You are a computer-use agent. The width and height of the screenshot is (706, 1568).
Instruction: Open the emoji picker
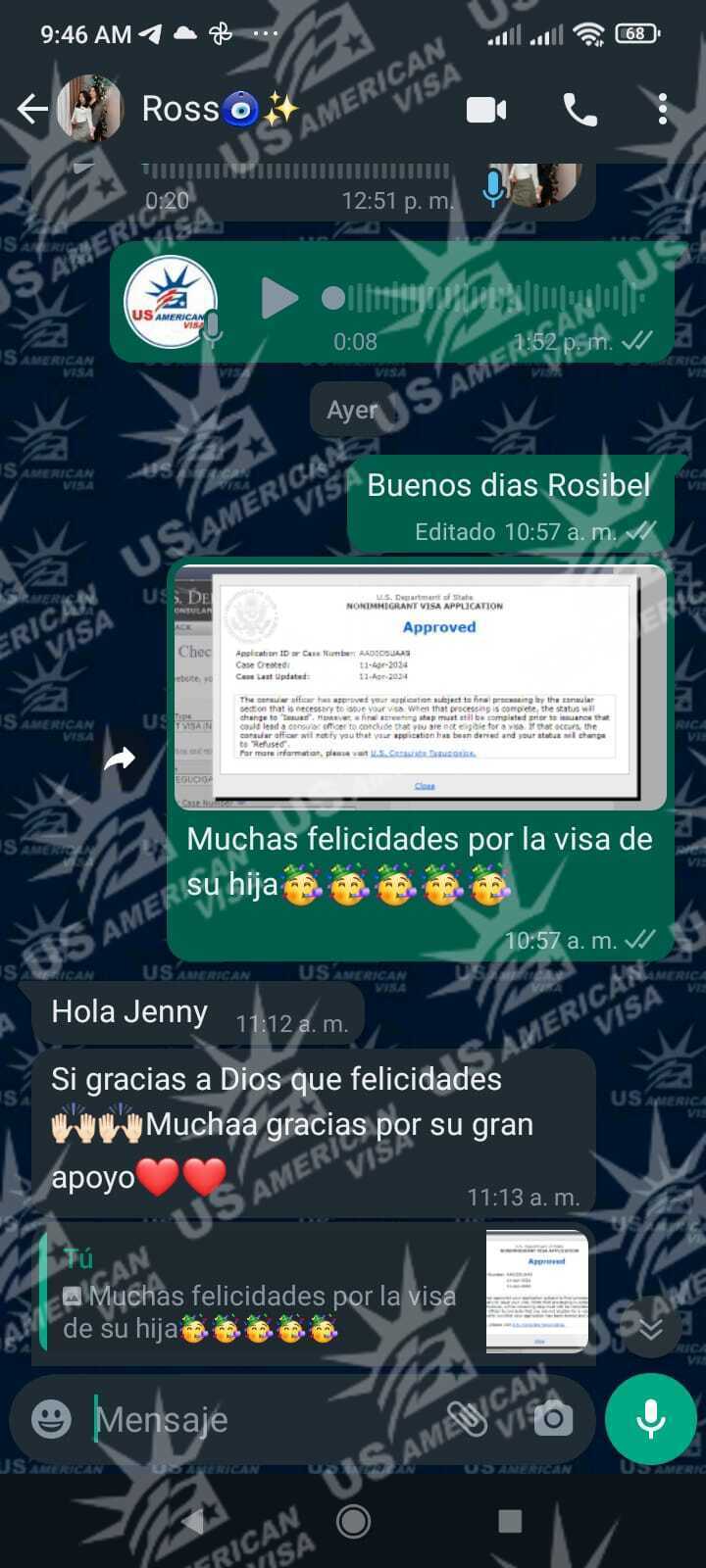pos(51,1418)
